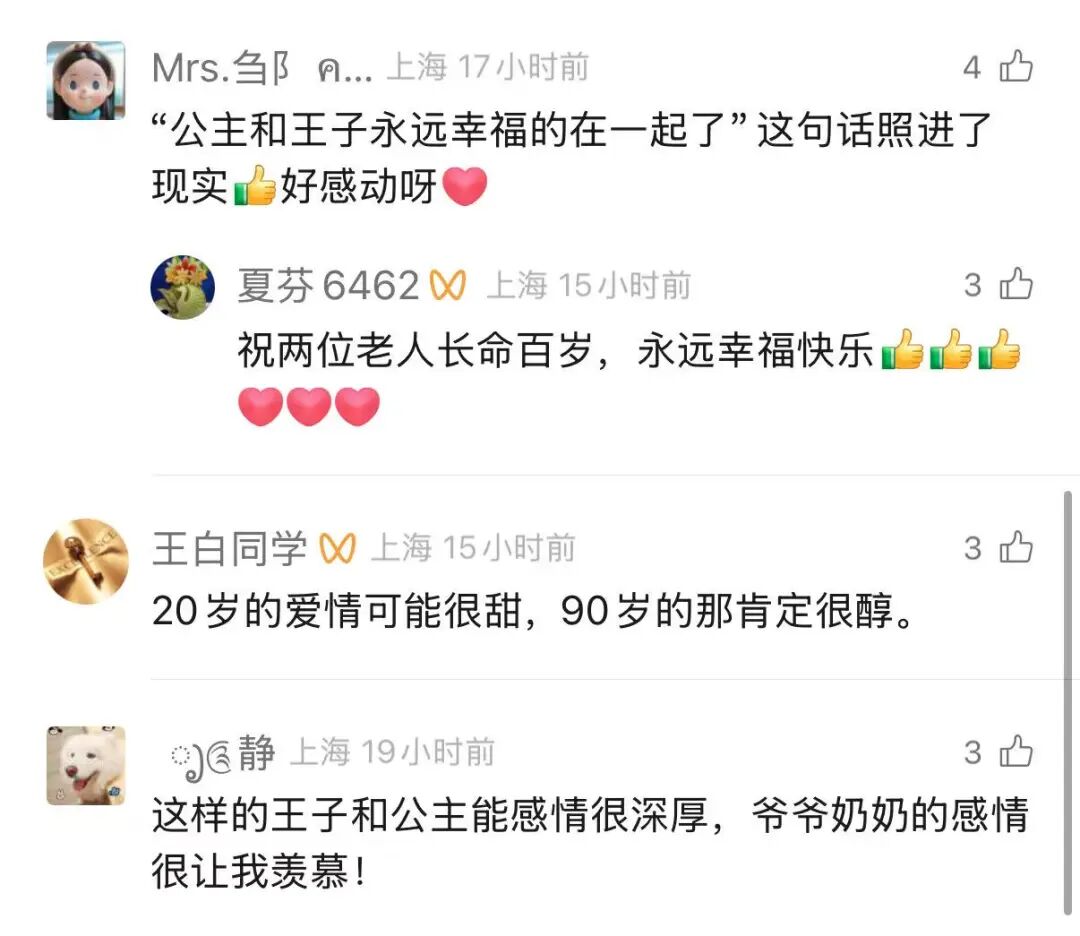
Task: Tap the username 夏芬6462
Action: point(327,287)
